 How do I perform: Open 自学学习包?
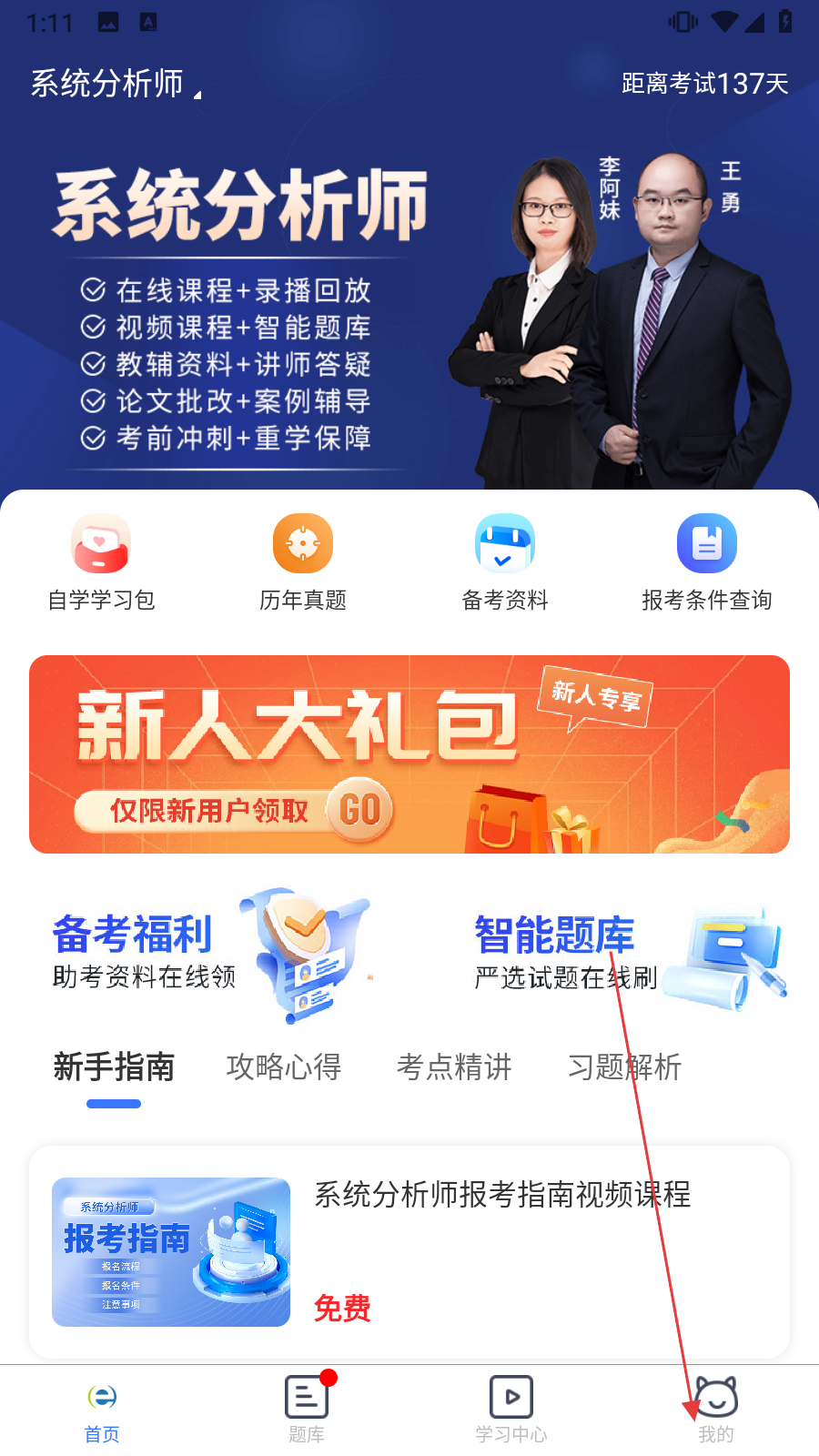[101, 561]
